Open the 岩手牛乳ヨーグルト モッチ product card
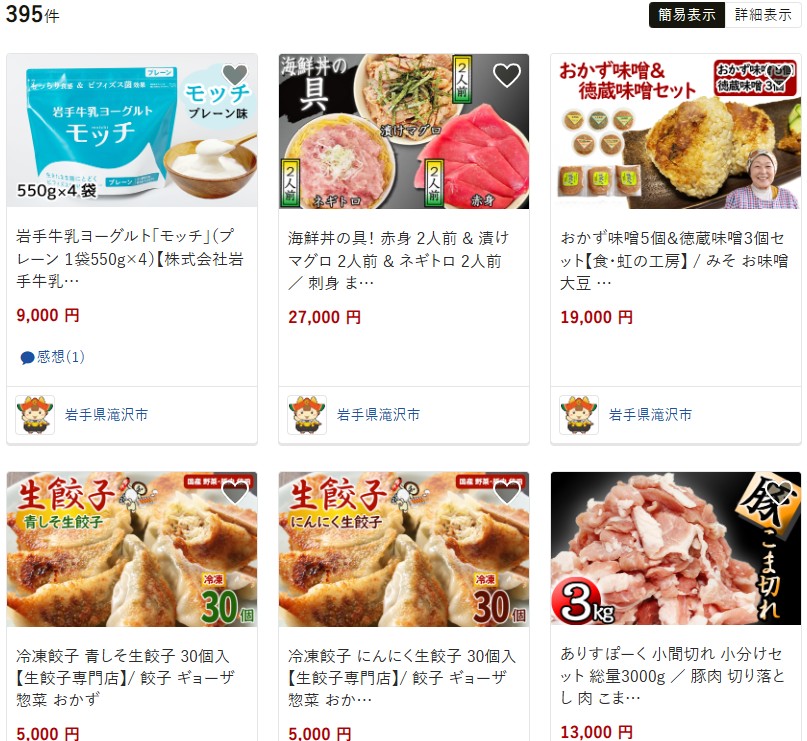 [131, 259]
